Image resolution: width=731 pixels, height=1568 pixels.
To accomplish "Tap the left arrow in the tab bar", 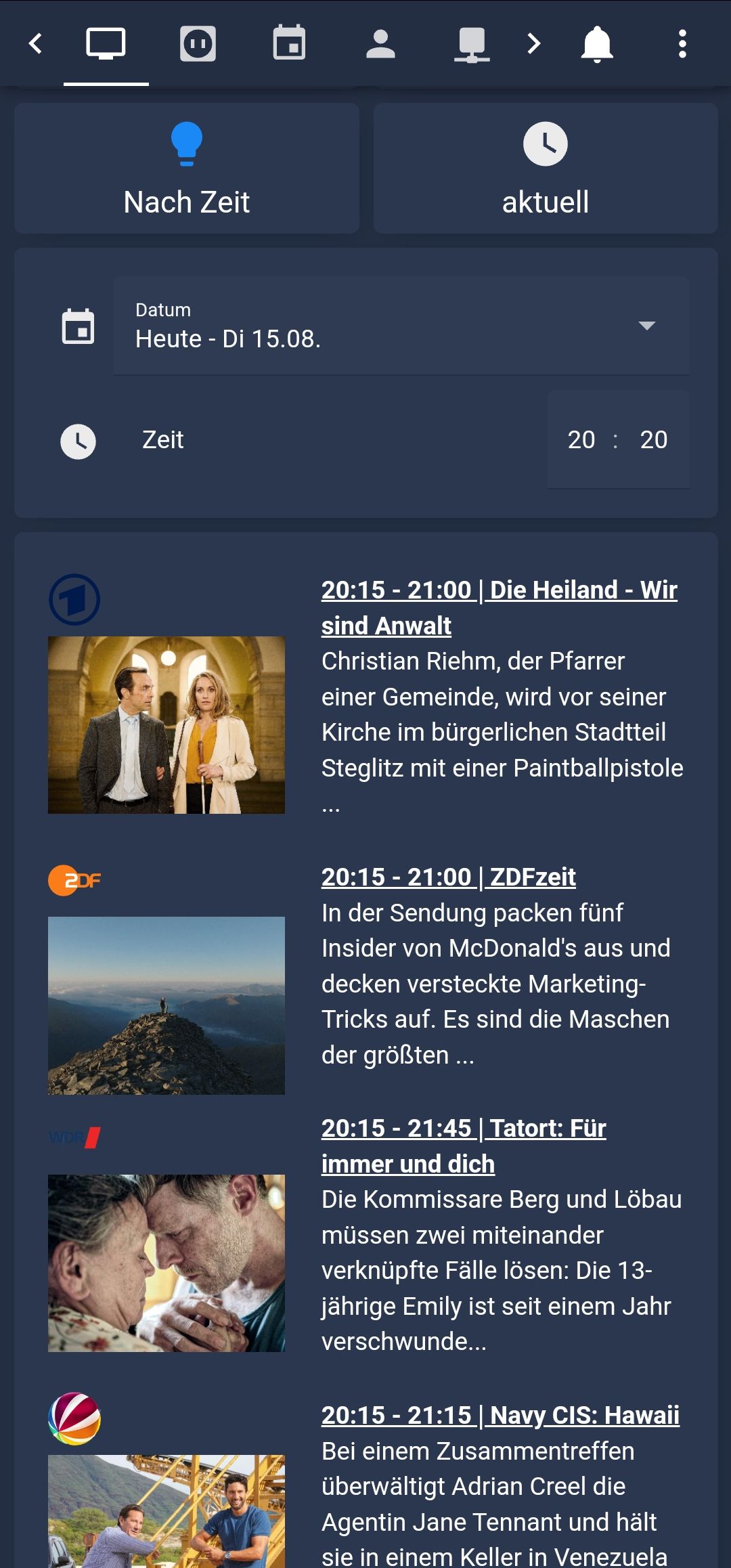I will [36, 43].
